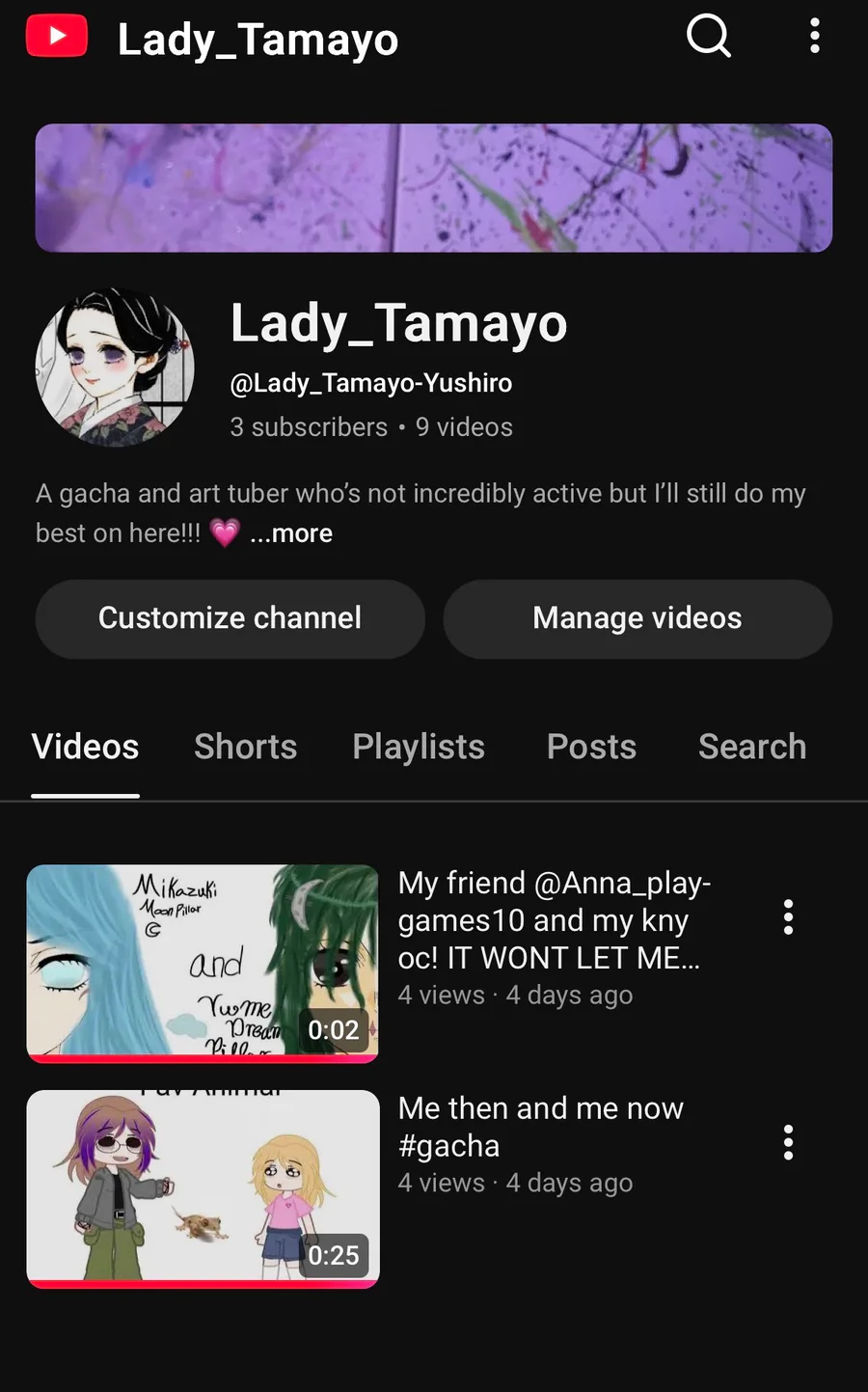This screenshot has width=868, height=1392.
Task: Switch to the Playlists tab
Action: coord(419,747)
